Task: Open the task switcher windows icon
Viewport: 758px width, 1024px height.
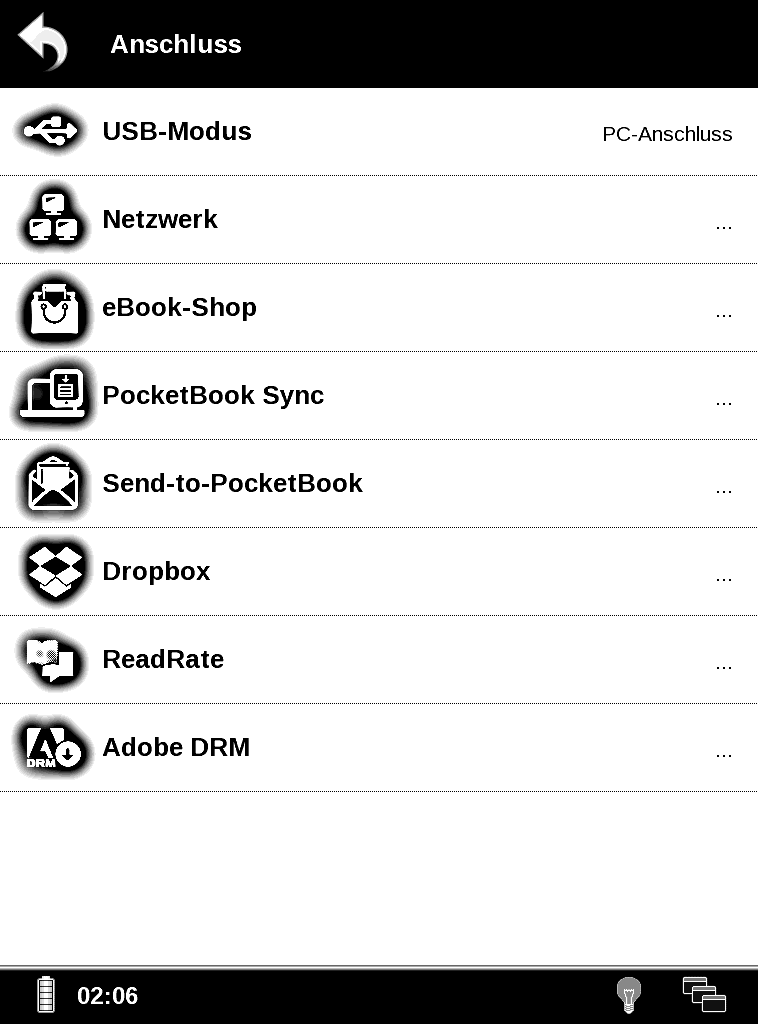Action: [x=704, y=995]
